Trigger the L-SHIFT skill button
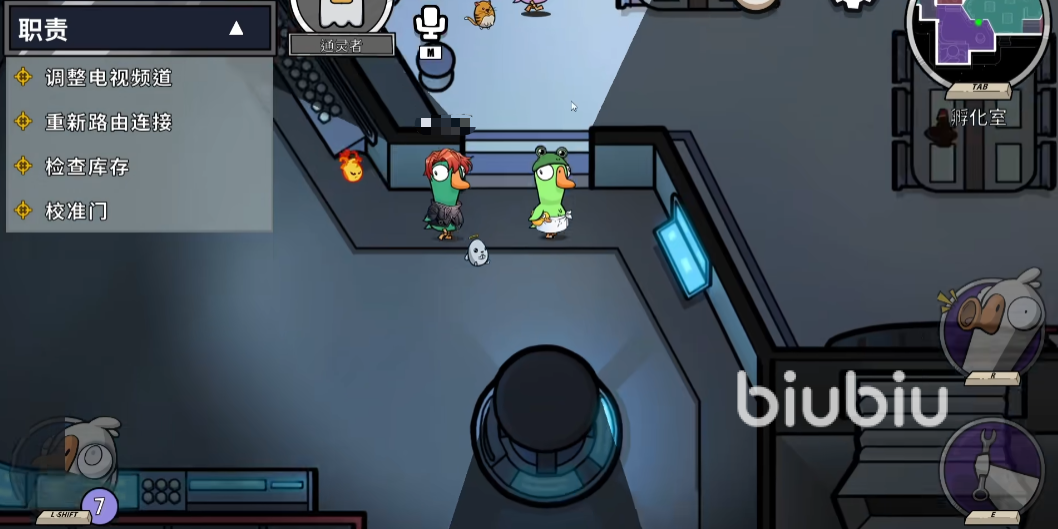This screenshot has width=1058, height=529. tap(66, 462)
